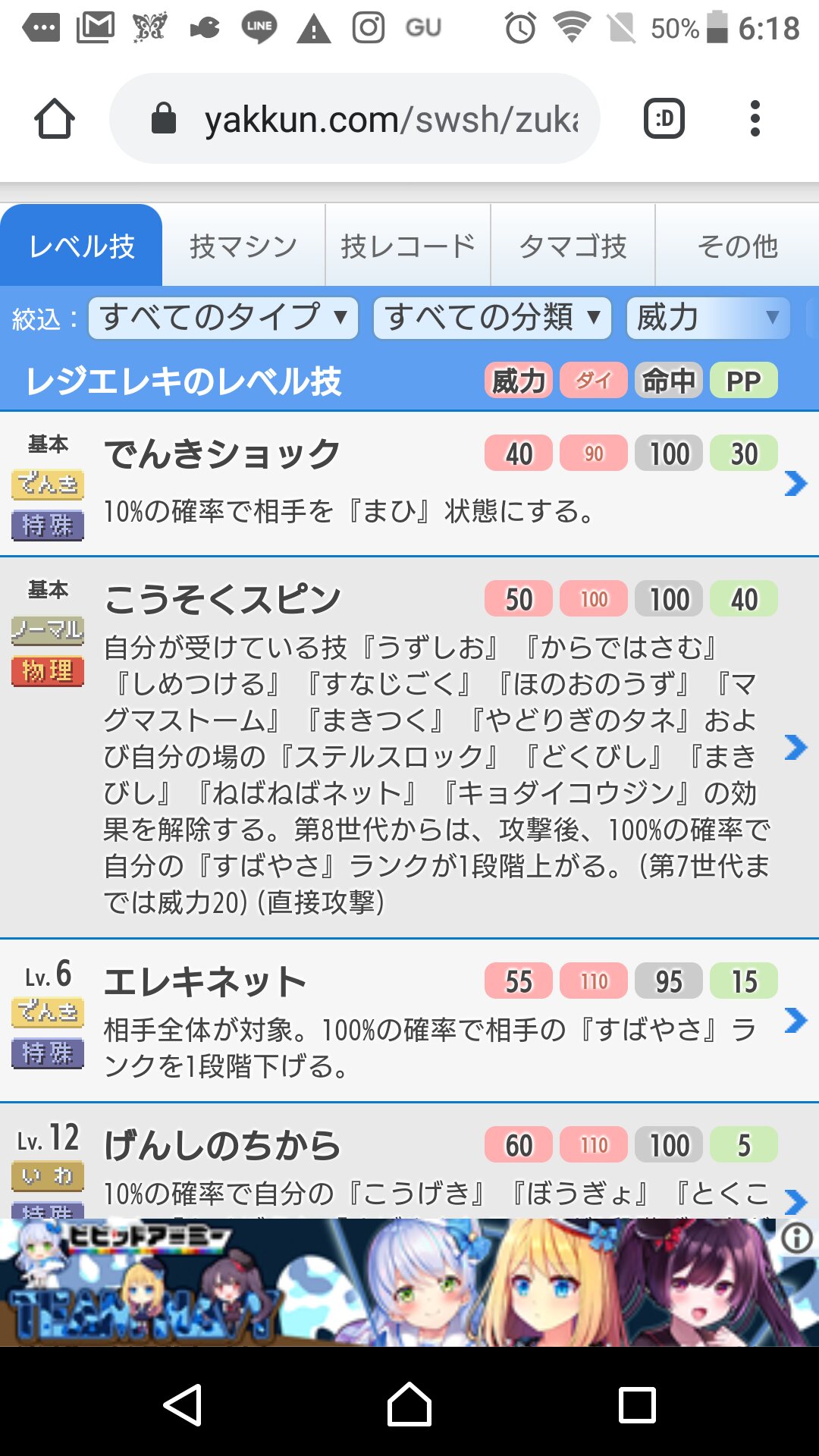Screen dimensions: 819x1456
Task: Go to the browser home page
Action: [55, 119]
